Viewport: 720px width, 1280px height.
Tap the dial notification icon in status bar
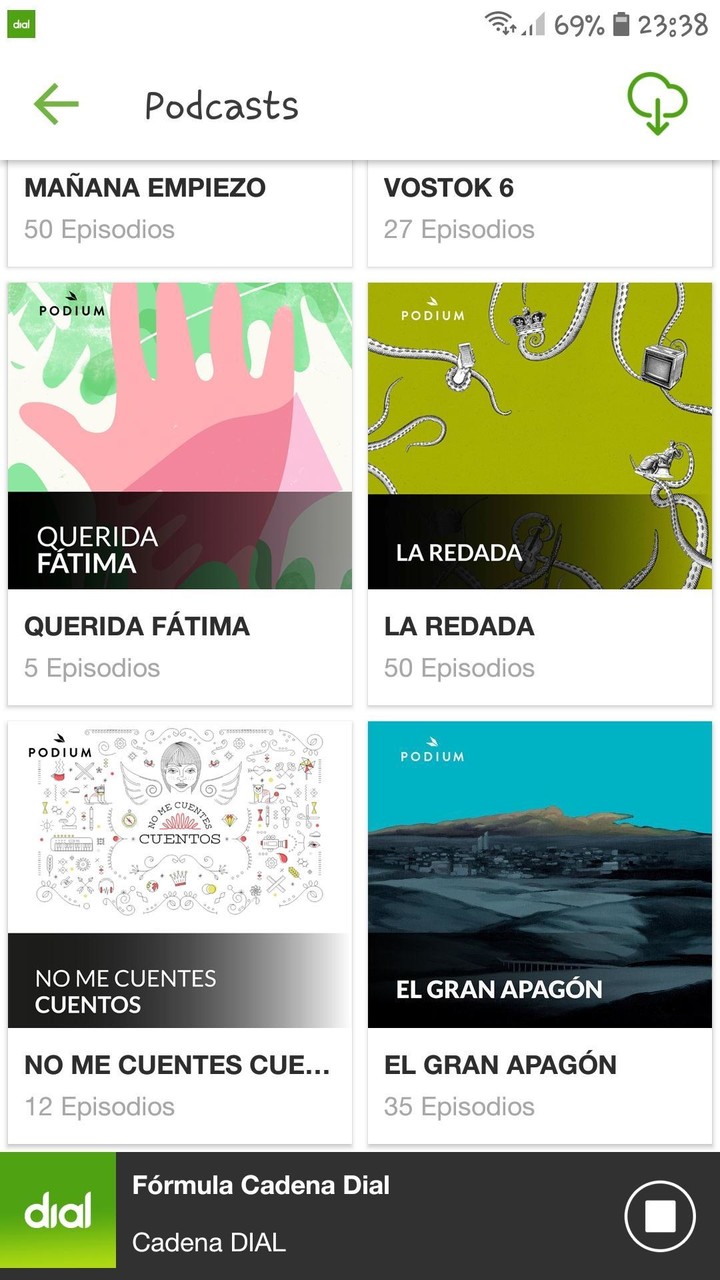click(21, 22)
